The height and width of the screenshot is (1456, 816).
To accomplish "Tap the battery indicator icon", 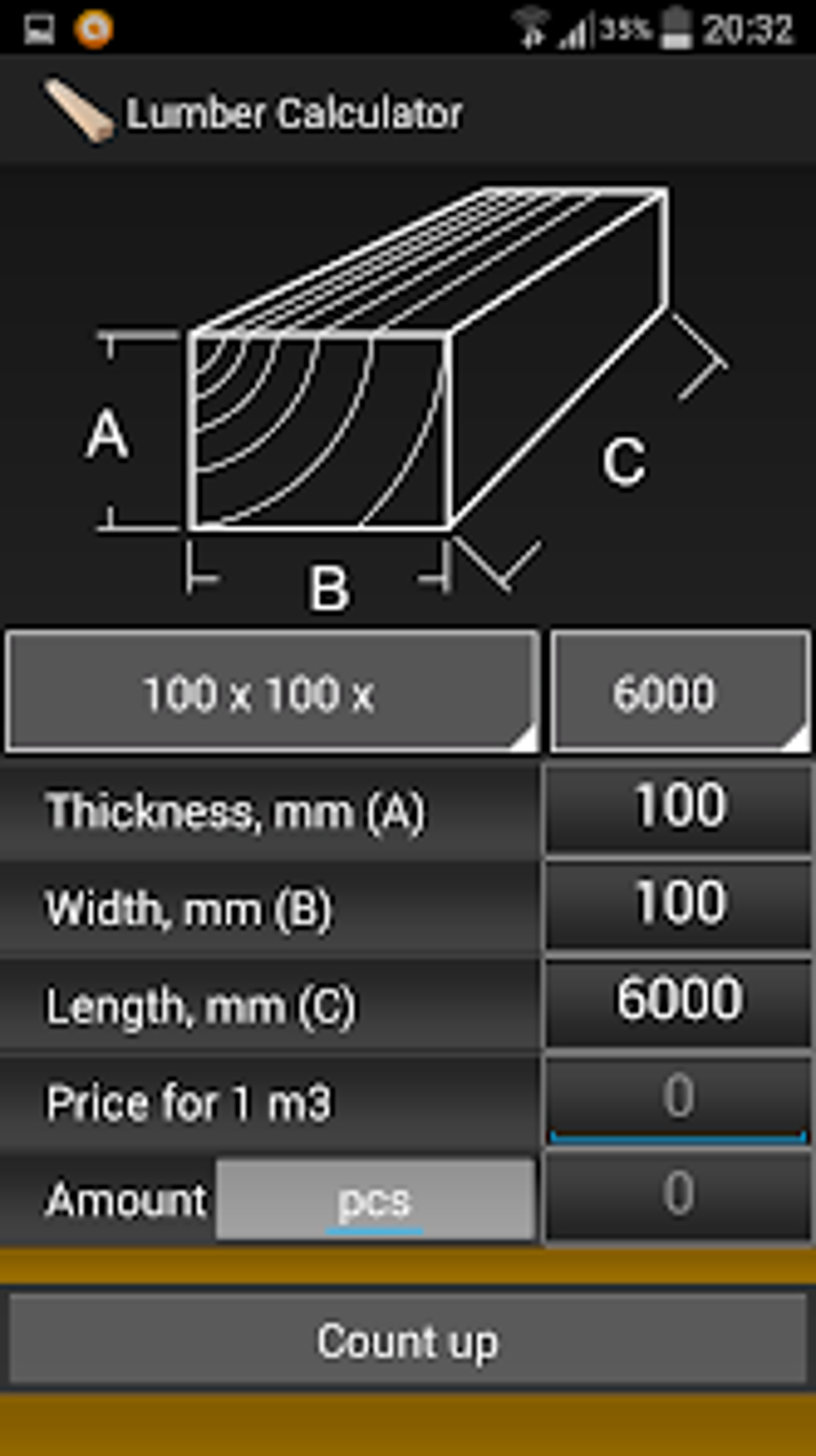I will coord(676,26).
